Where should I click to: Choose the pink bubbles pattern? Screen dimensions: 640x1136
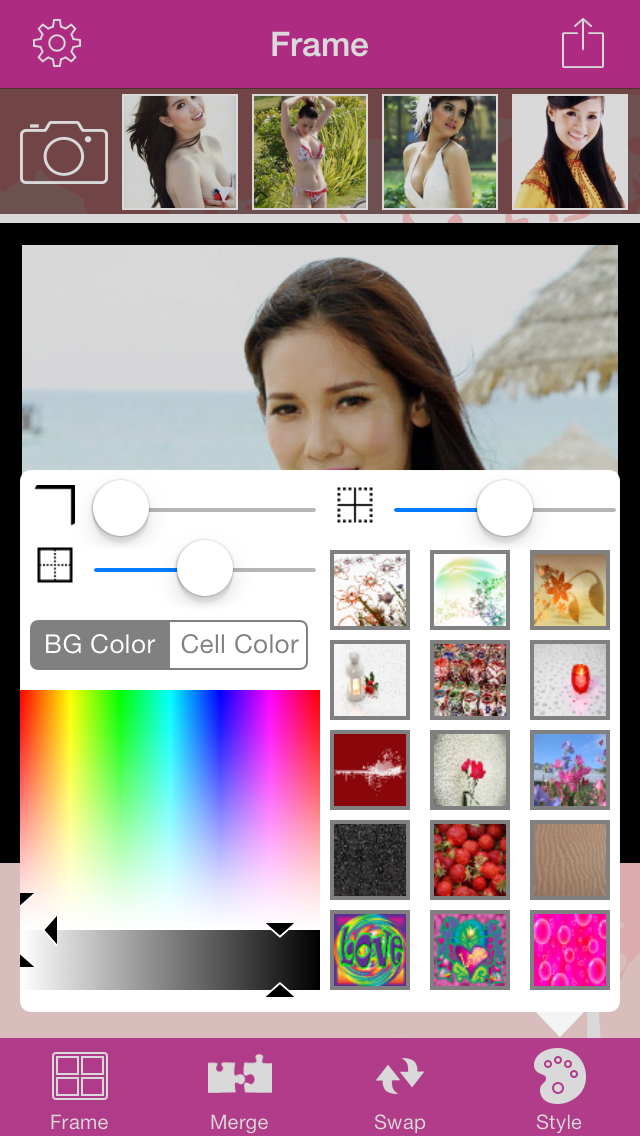[570, 950]
